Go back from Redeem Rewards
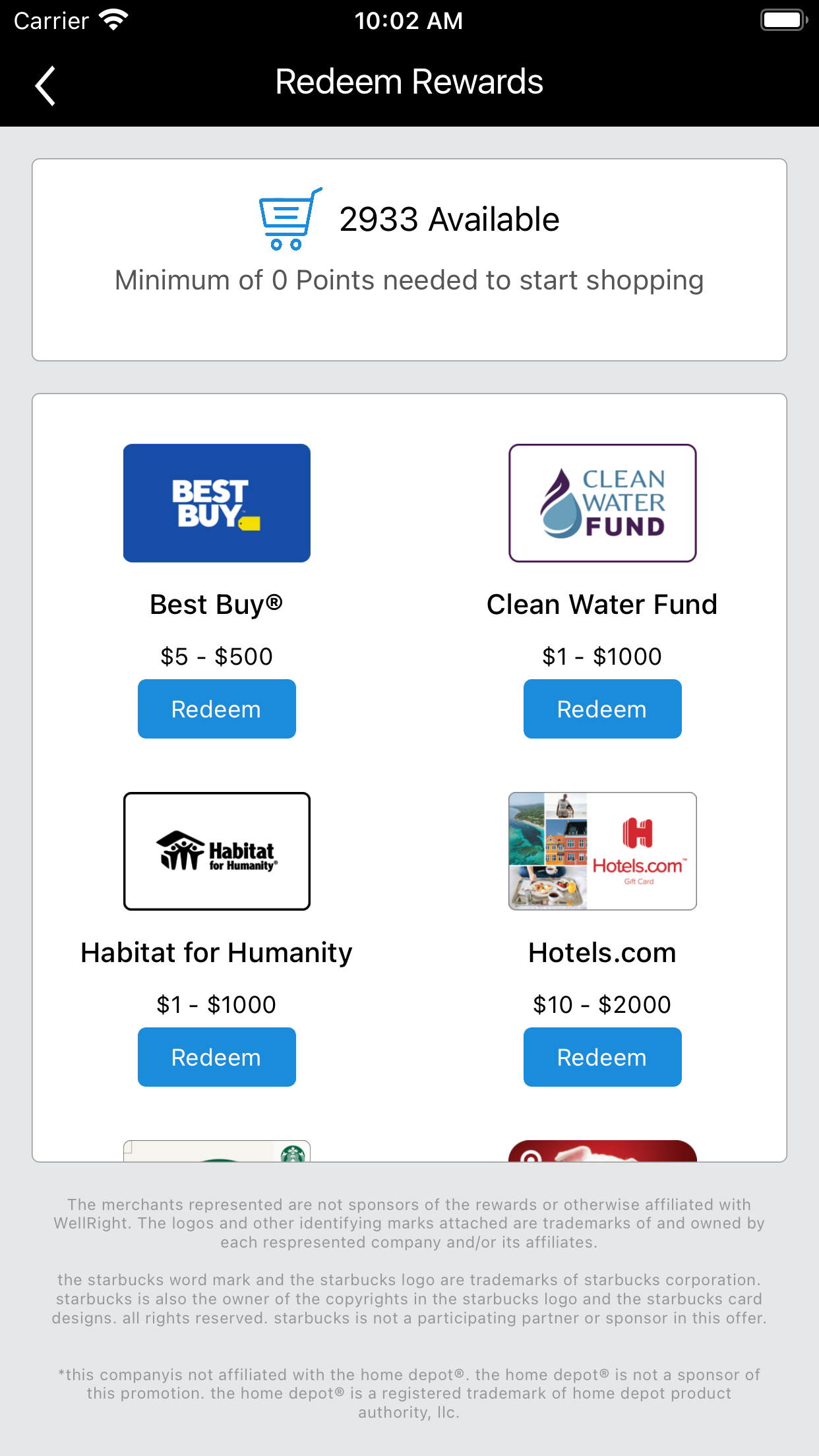Image resolution: width=819 pixels, height=1456 pixels. pos(45,86)
